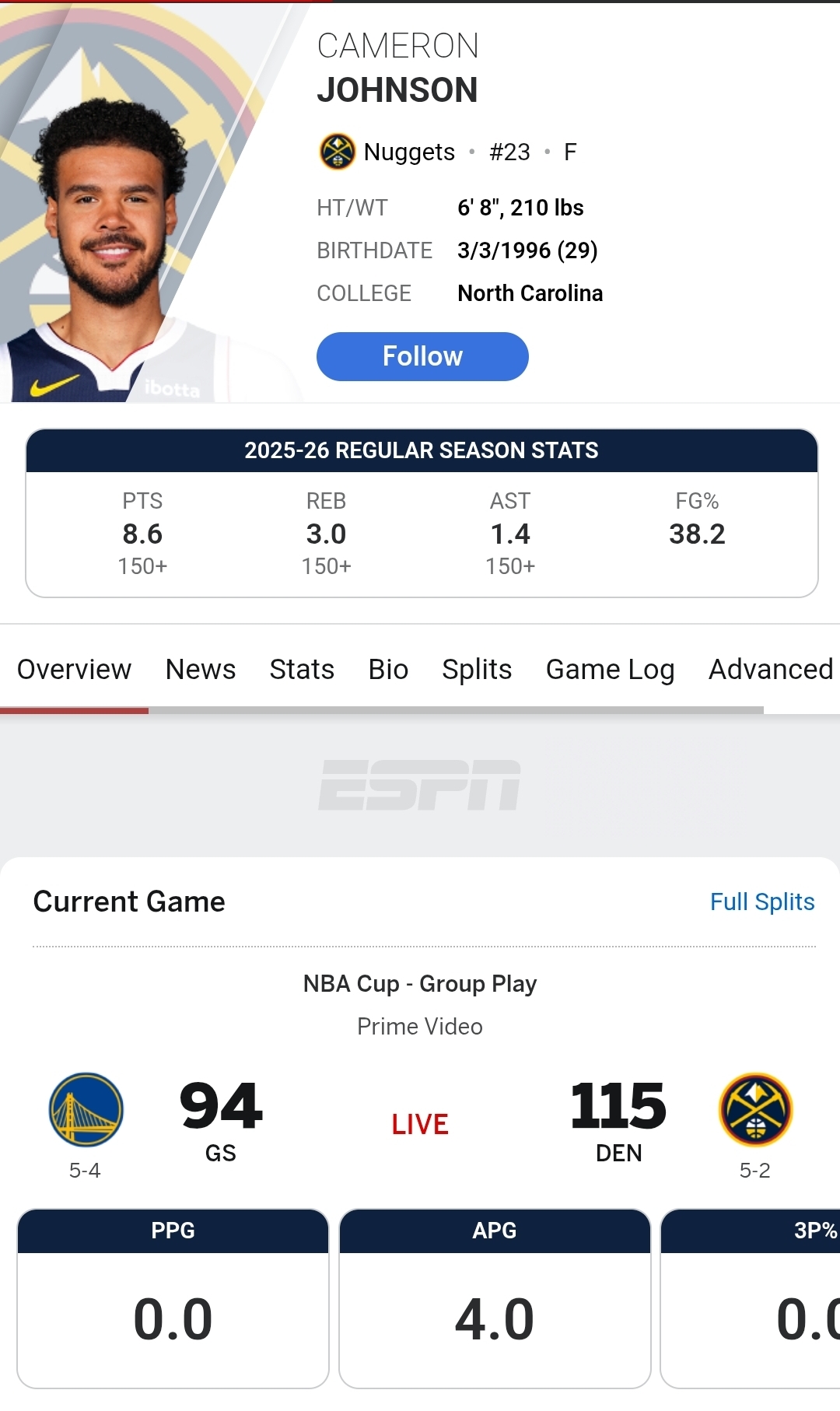Open the live GS vs DEN game
The width and height of the screenshot is (840, 1411).
(x=420, y=1123)
